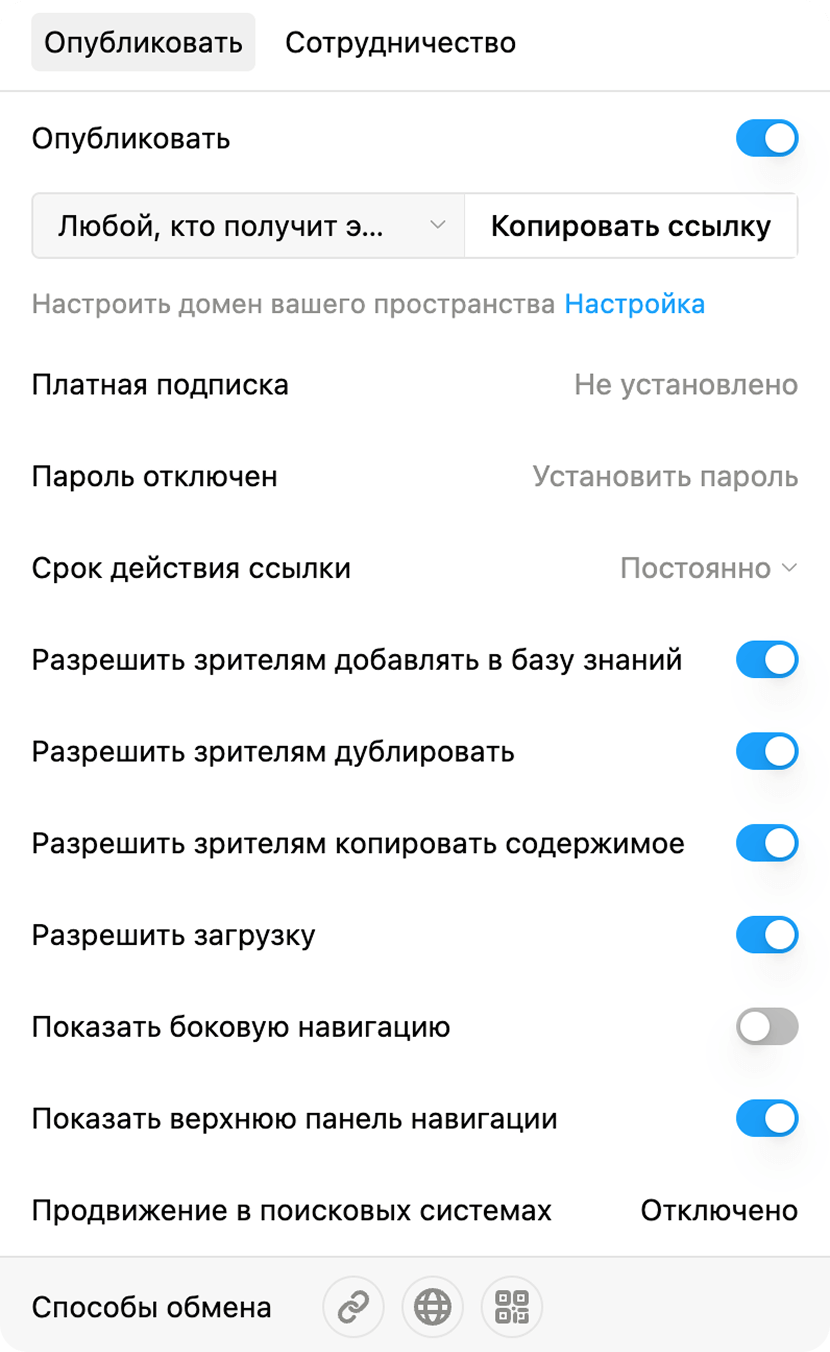Screen dimensions: 830x1352
Task: Disable Разрешить зрителям копировать содержимое
Action: pyautogui.click(x=767, y=844)
